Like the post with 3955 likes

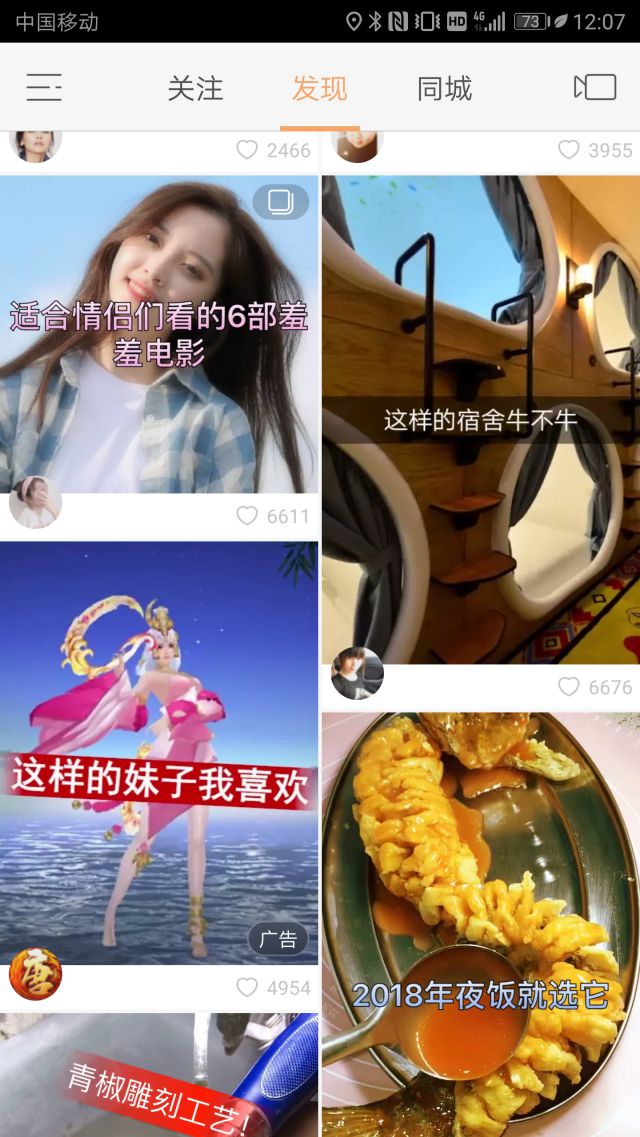pyautogui.click(x=569, y=150)
